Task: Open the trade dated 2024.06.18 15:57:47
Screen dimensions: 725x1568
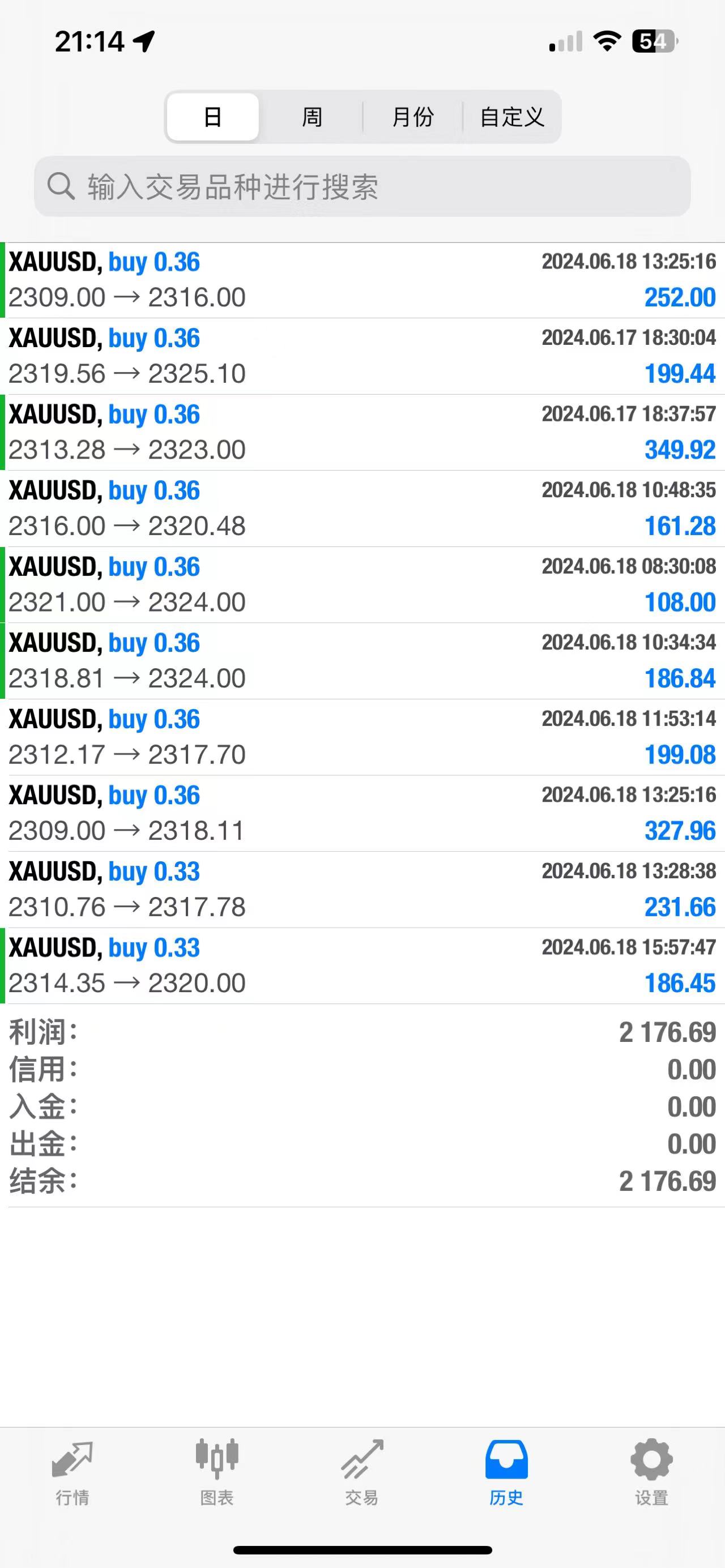Action: pos(362,965)
